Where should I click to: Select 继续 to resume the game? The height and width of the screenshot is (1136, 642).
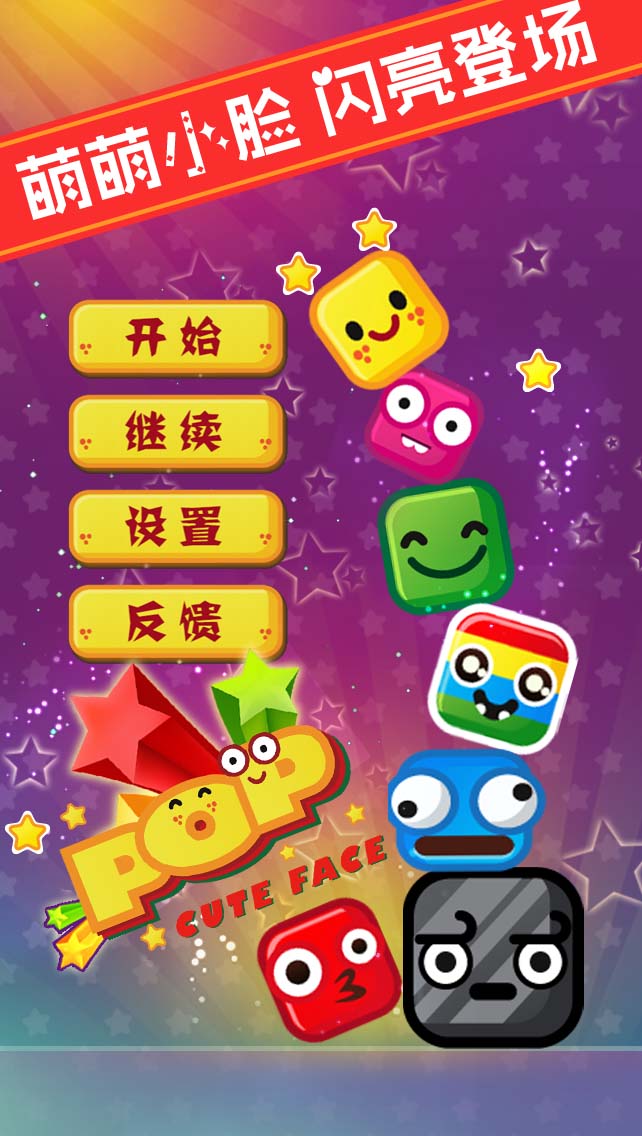tap(176, 432)
